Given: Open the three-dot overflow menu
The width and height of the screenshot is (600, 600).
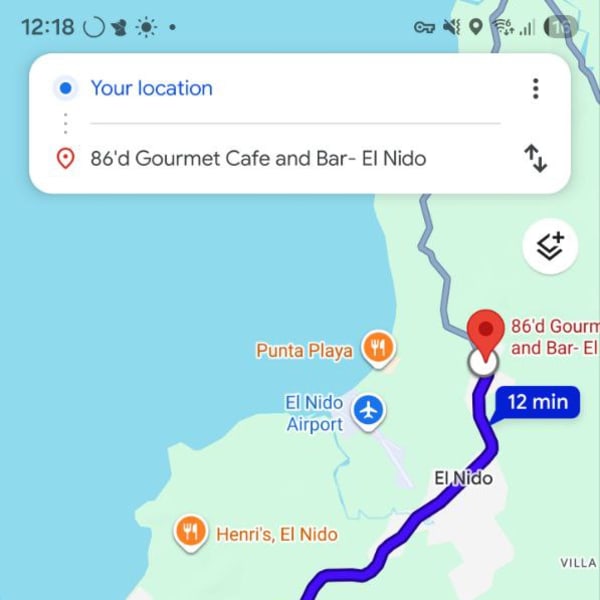Looking at the screenshot, I should click(x=536, y=89).
